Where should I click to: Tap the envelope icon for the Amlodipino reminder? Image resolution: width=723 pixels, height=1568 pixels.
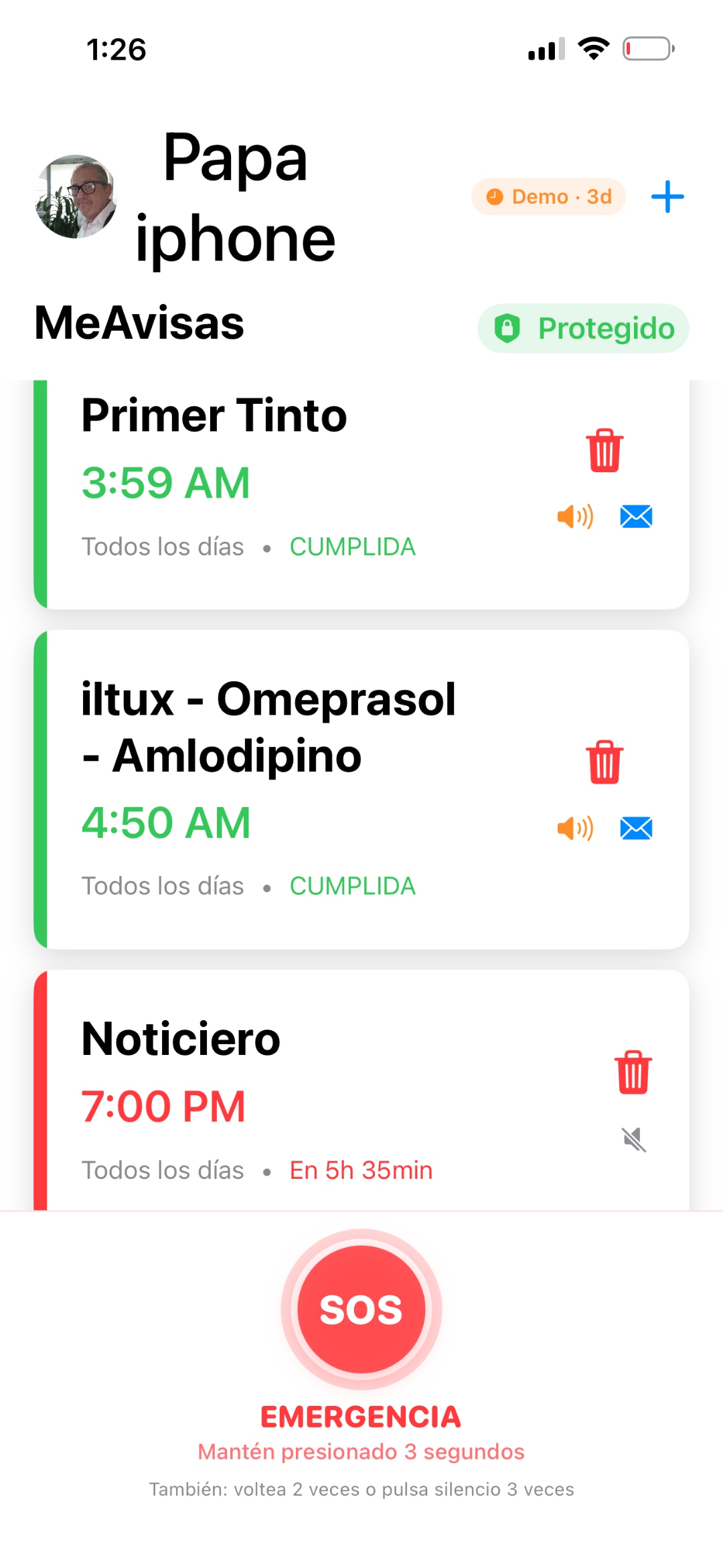coord(637,828)
